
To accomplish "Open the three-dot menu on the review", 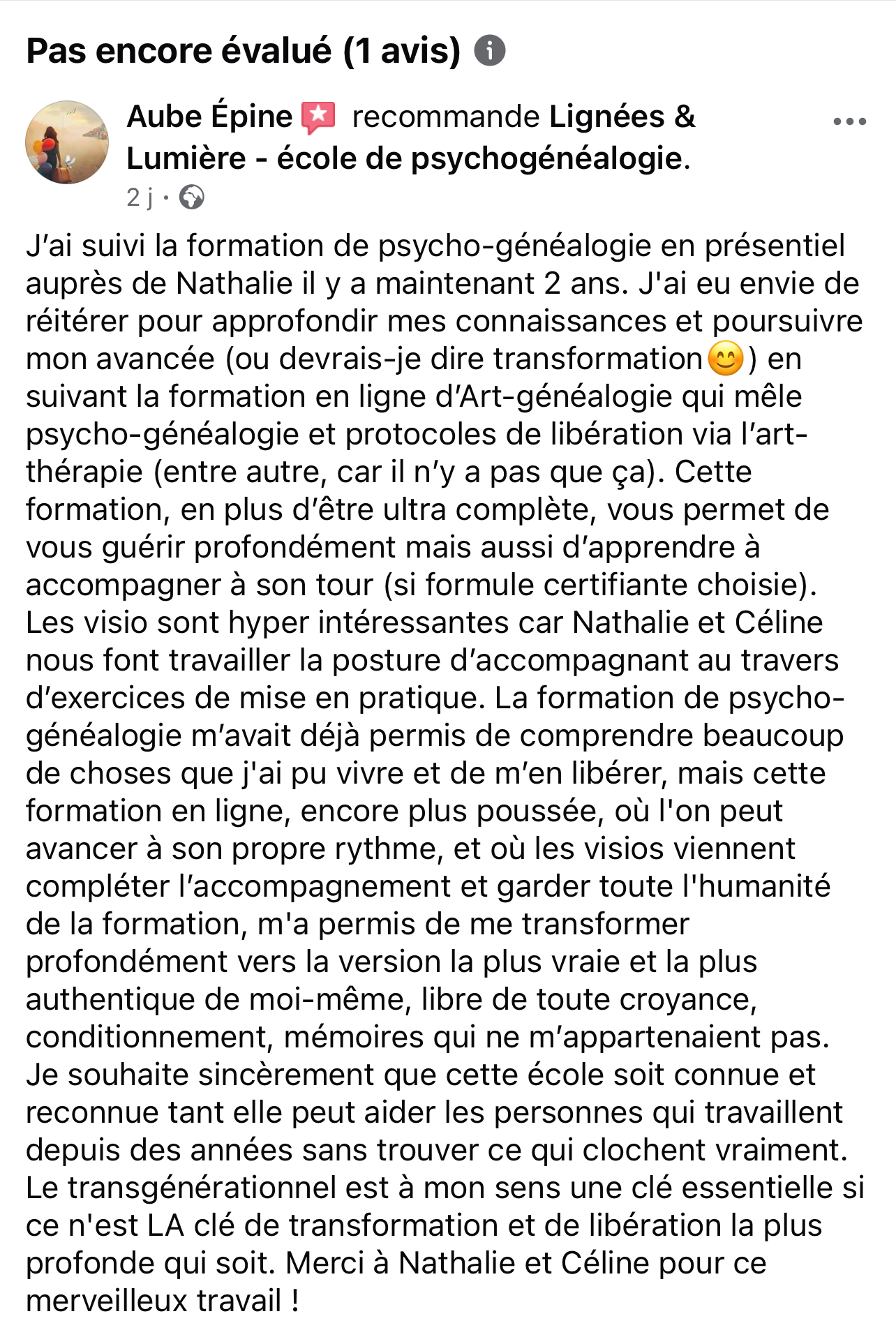I will (849, 122).
